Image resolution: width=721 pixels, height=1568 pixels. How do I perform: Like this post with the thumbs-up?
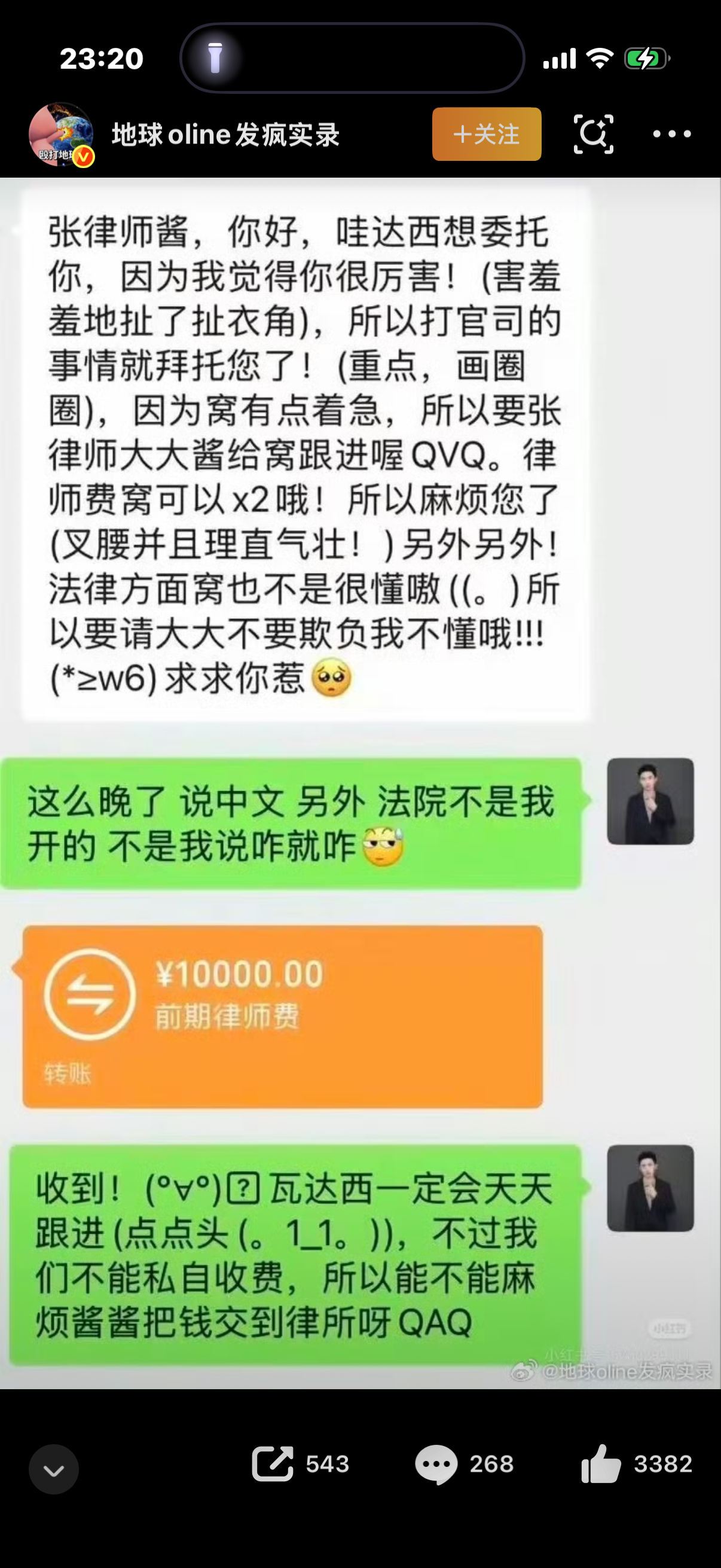point(600,1463)
